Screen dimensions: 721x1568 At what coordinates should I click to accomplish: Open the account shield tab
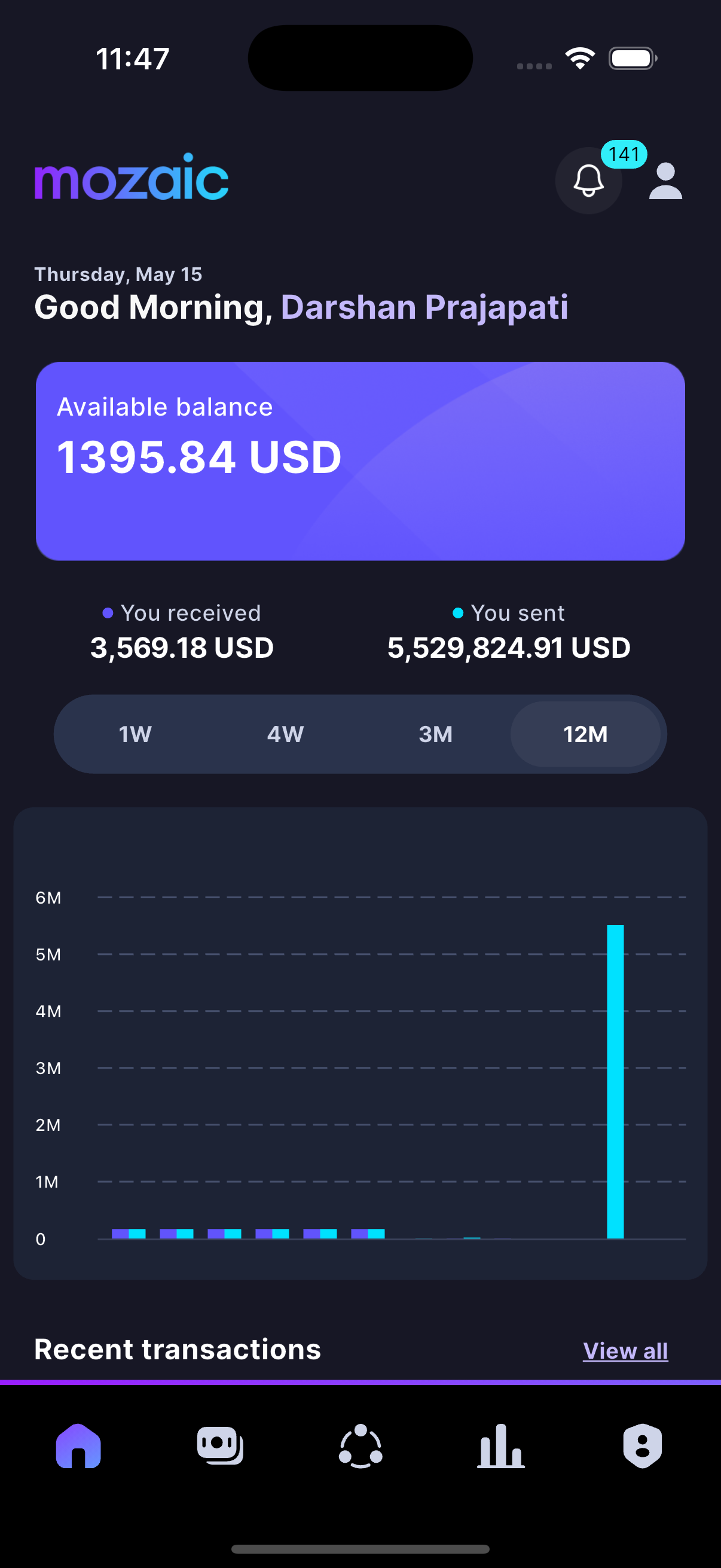(642, 1445)
